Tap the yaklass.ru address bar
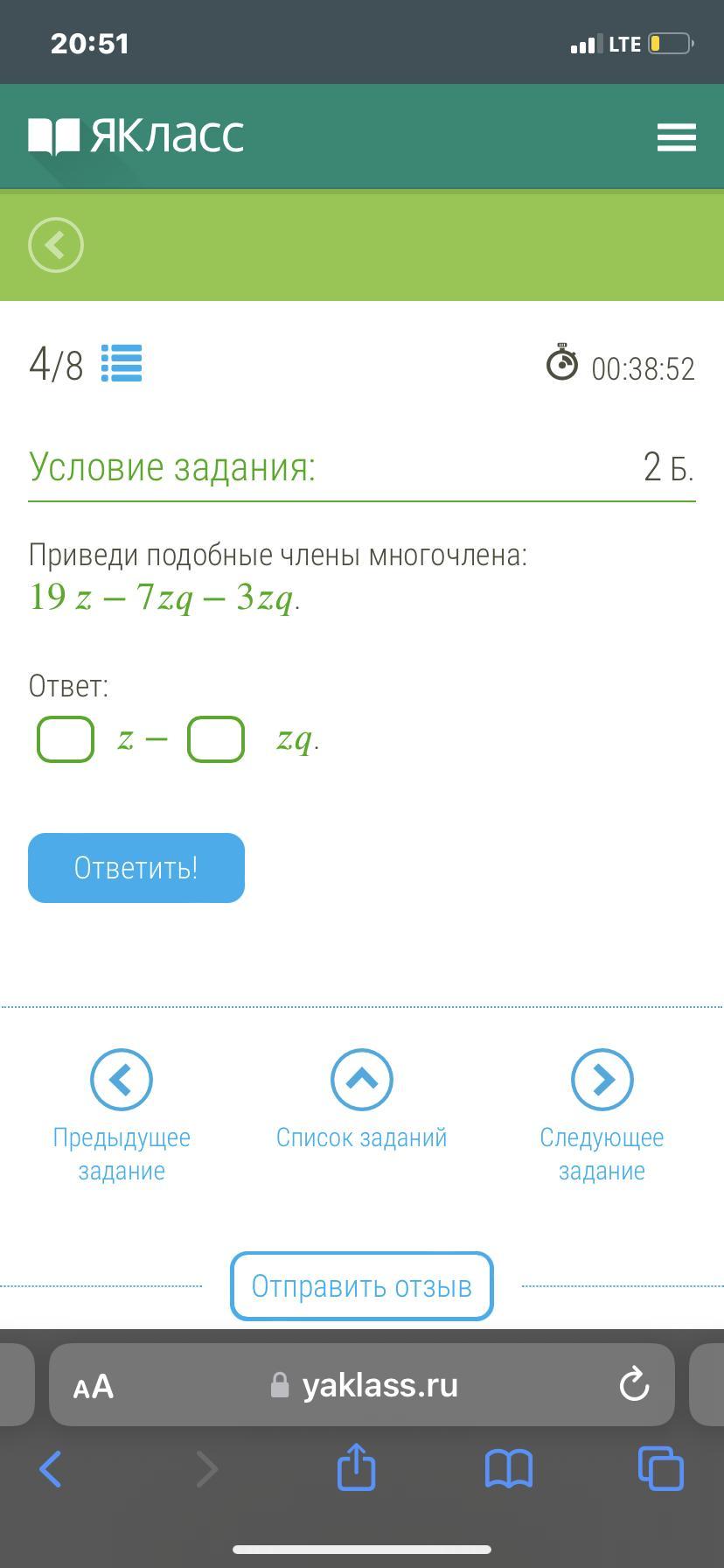724x1568 pixels. pyautogui.click(x=362, y=1385)
